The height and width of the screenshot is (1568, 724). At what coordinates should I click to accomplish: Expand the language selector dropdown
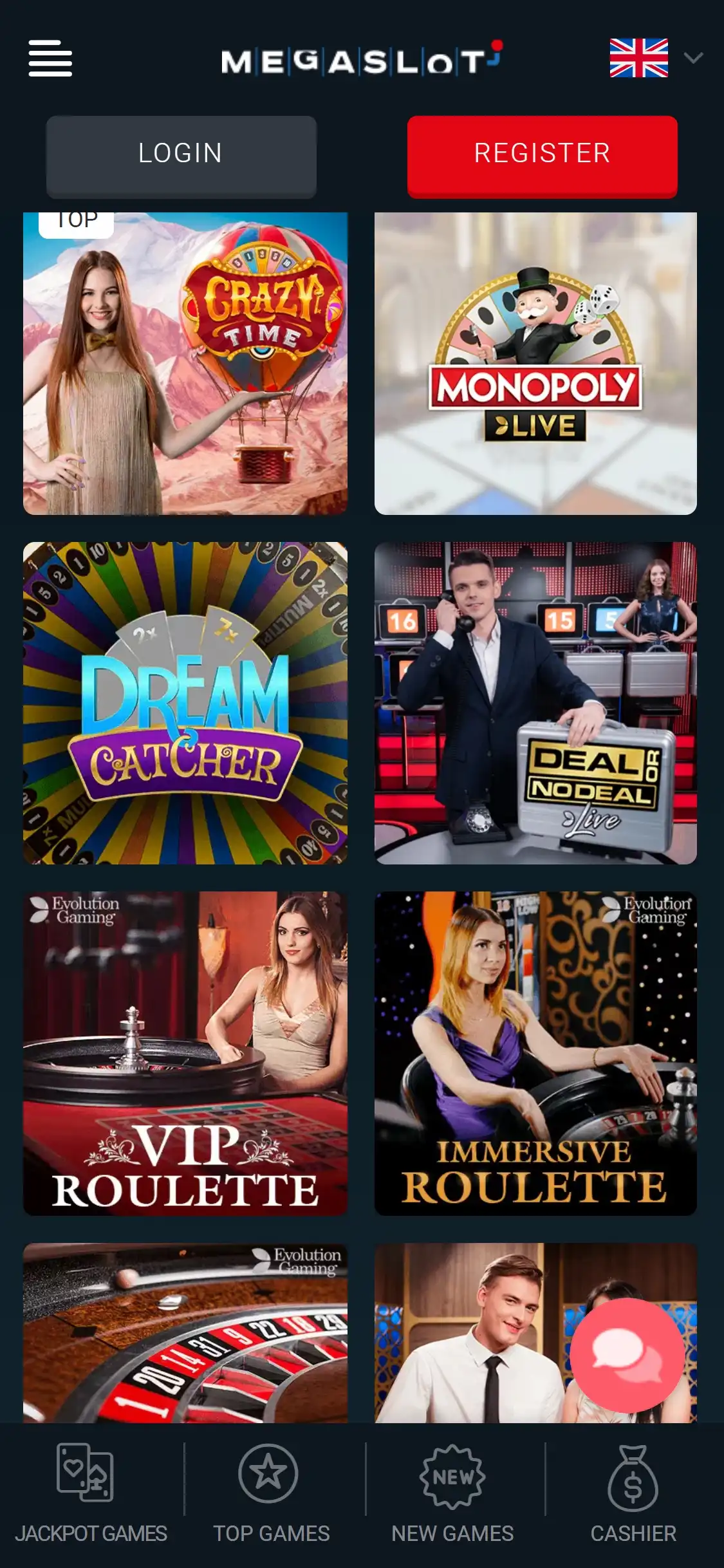[692, 58]
